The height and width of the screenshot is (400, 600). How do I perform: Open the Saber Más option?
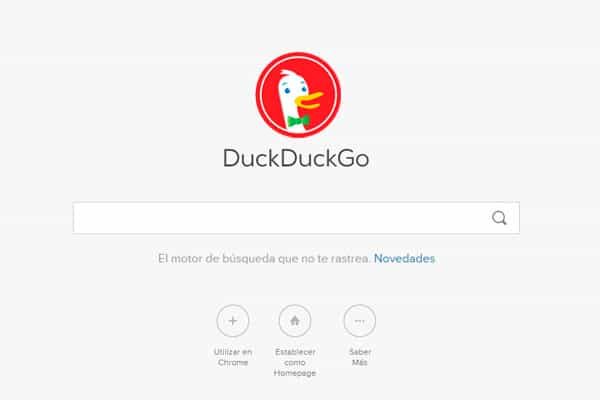pos(359,321)
